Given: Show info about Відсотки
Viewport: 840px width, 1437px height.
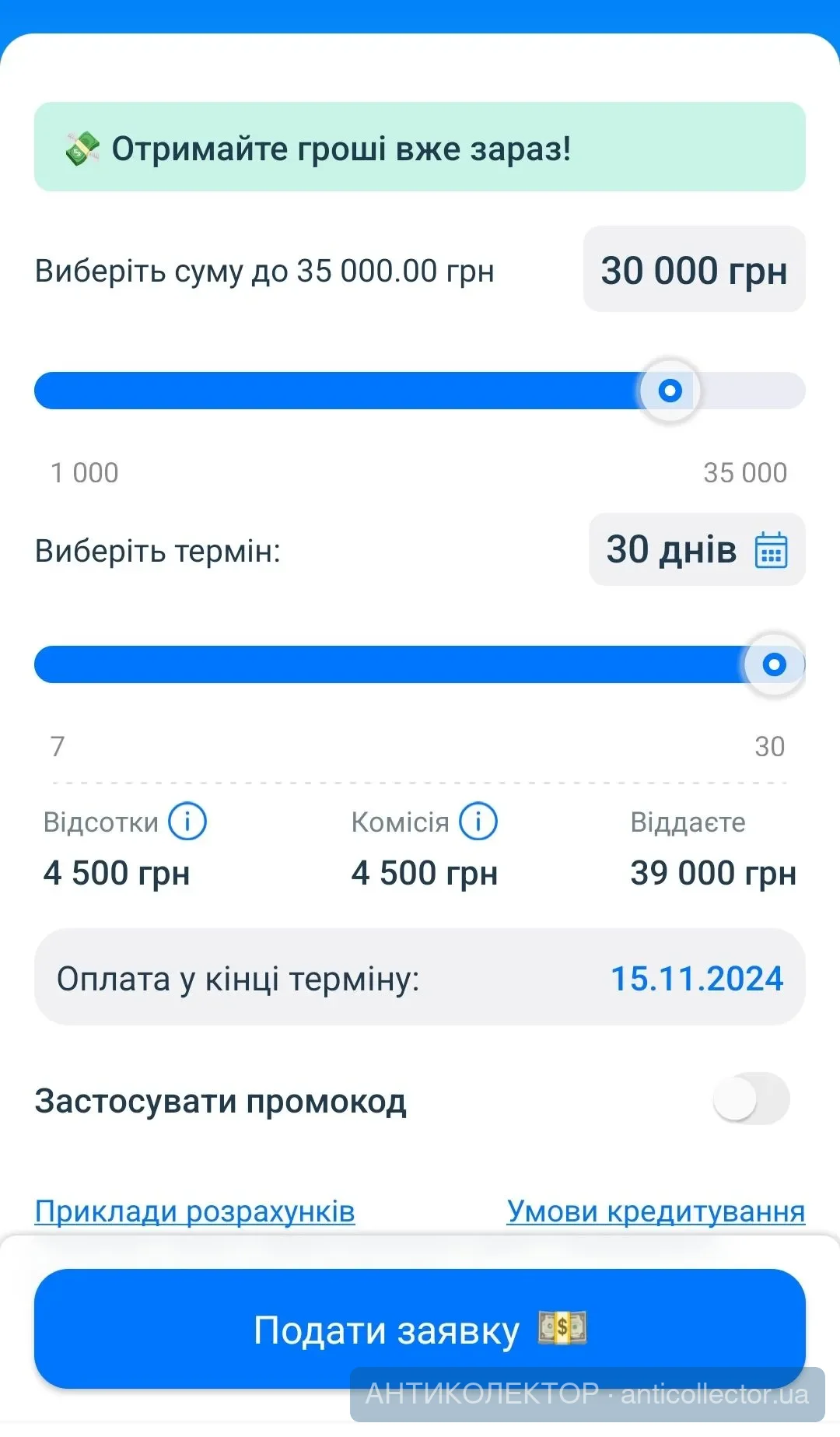Looking at the screenshot, I should (x=187, y=822).
